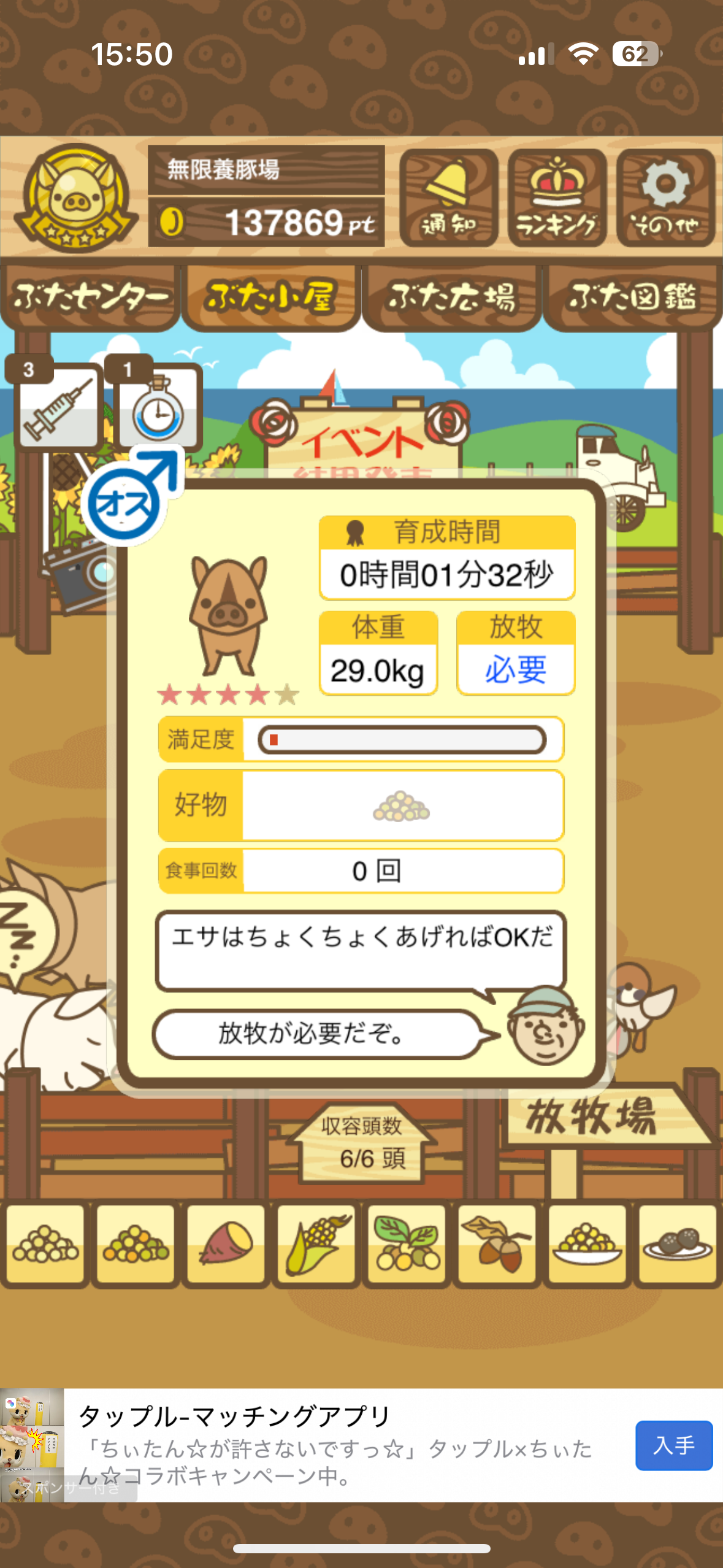Switch to ぶた小屋 tab
723x1568 pixels.
point(270,298)
